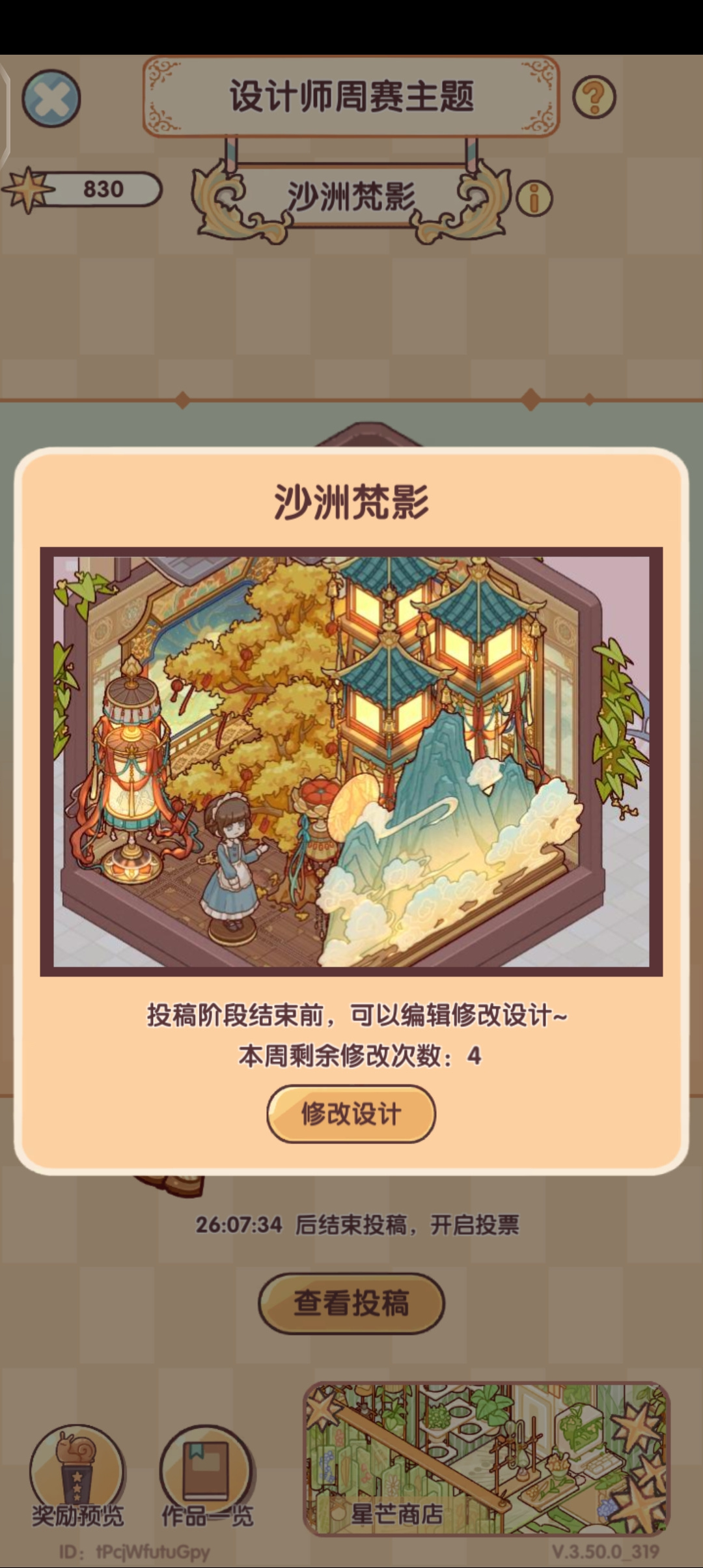Enter the 星芒商店 shop

[487, 1459]
